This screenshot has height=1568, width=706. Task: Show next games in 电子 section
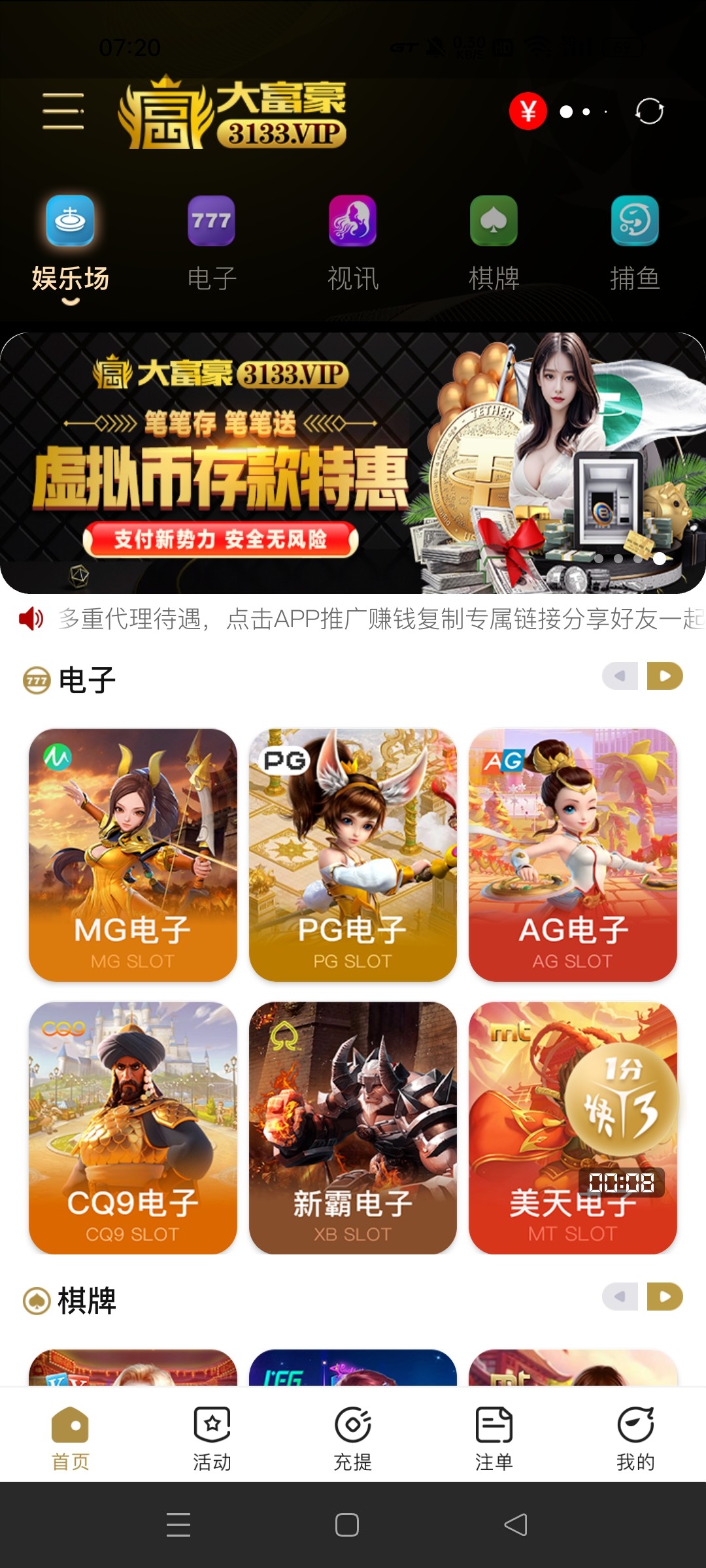pos(665,676)
